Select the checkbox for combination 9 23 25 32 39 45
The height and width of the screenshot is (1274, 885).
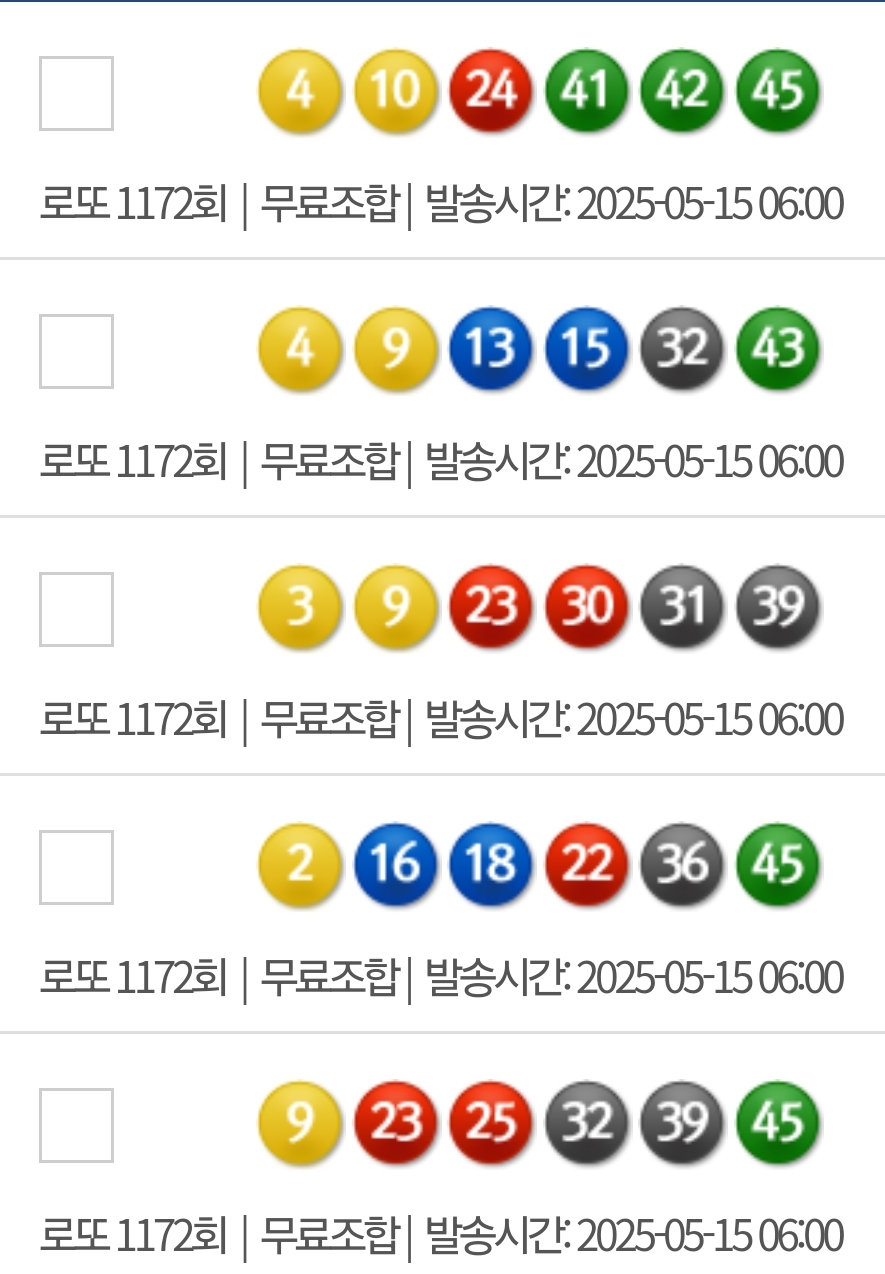76,1125
